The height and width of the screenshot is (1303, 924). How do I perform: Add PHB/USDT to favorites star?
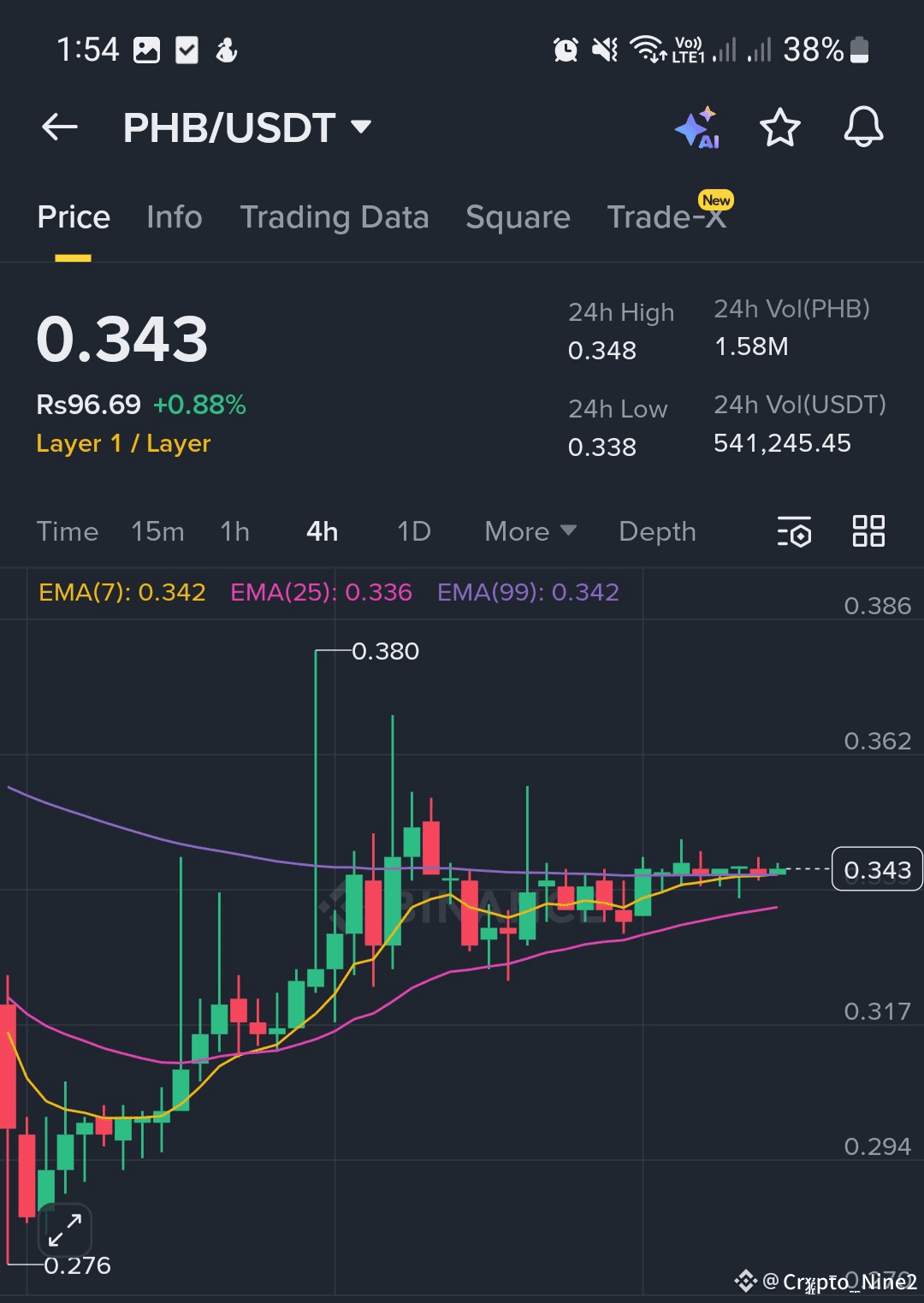click(779, 128)
